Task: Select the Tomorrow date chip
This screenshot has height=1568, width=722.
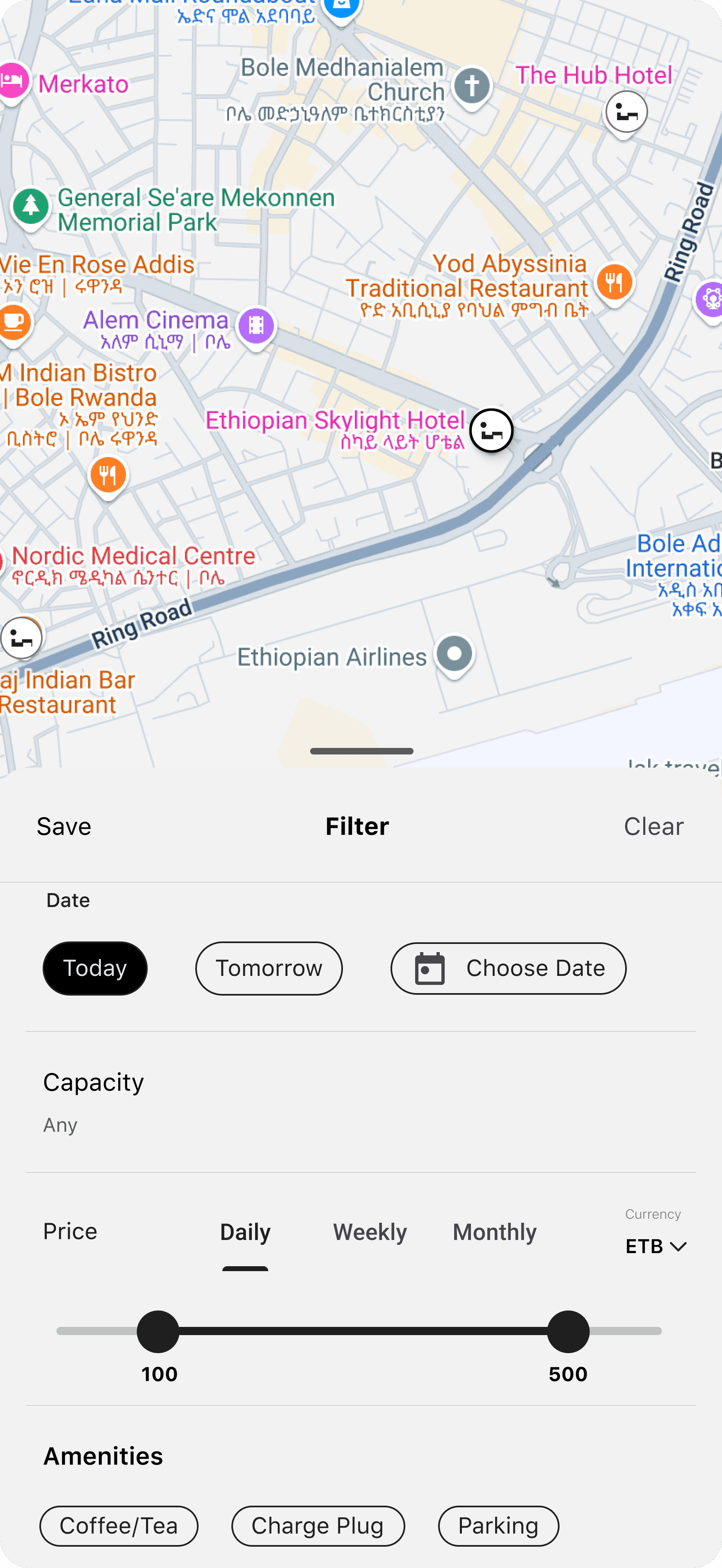Action: (x=268, y=968)
